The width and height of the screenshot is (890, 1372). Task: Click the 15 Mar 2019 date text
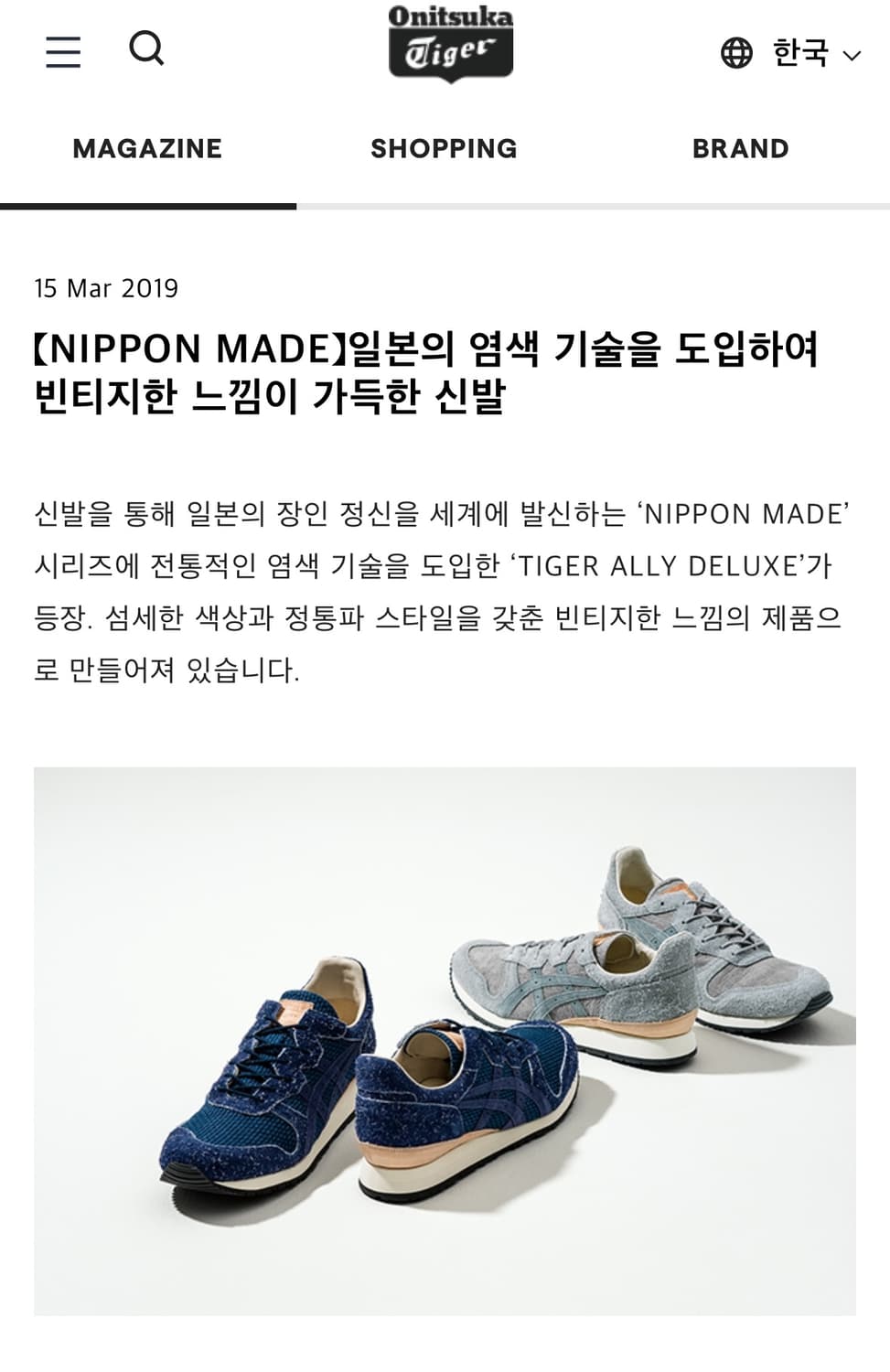[x=107, y=288]
